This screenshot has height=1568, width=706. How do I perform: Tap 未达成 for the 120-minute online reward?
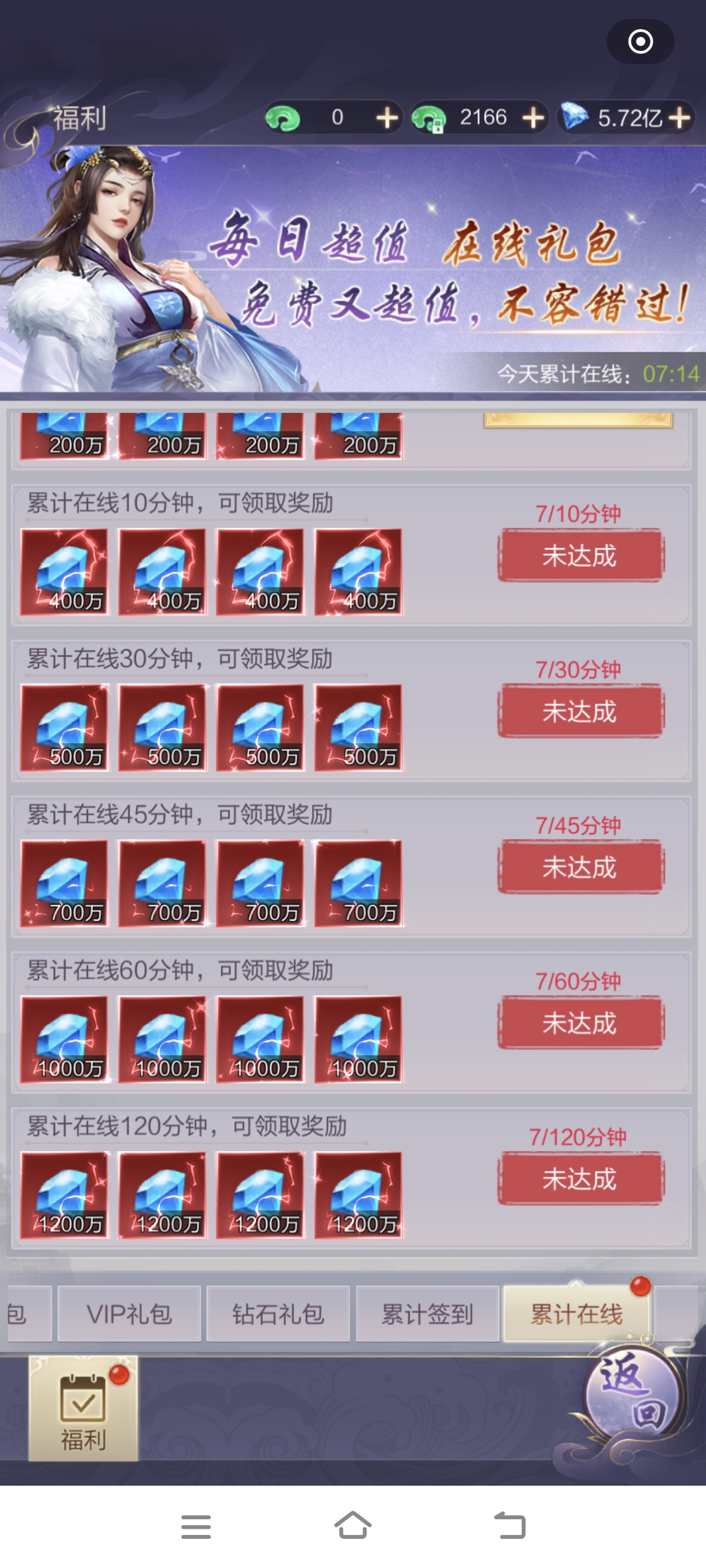click(580, 1179)
